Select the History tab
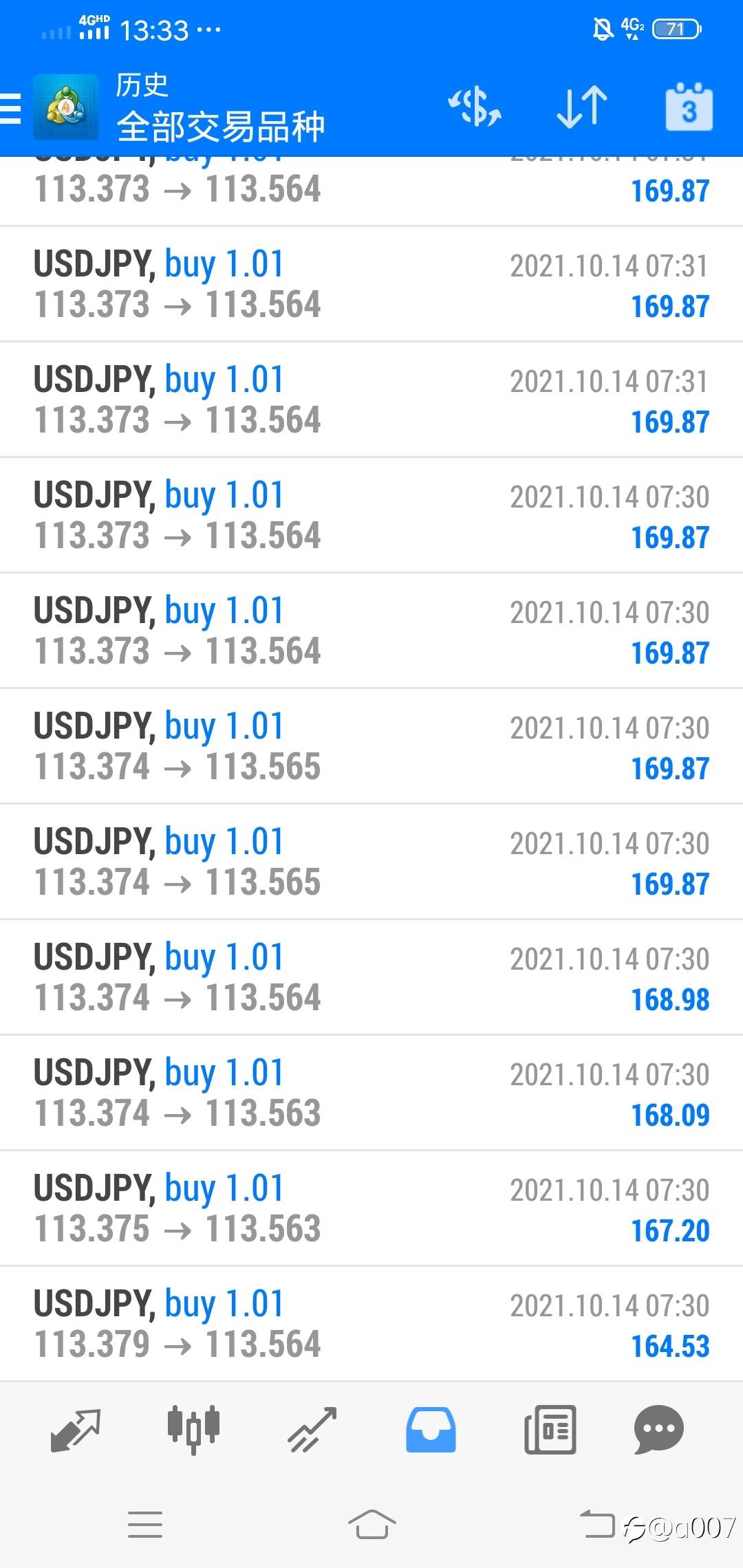743x1568 pixels. pyautogui.click(x=431, y=1430)
